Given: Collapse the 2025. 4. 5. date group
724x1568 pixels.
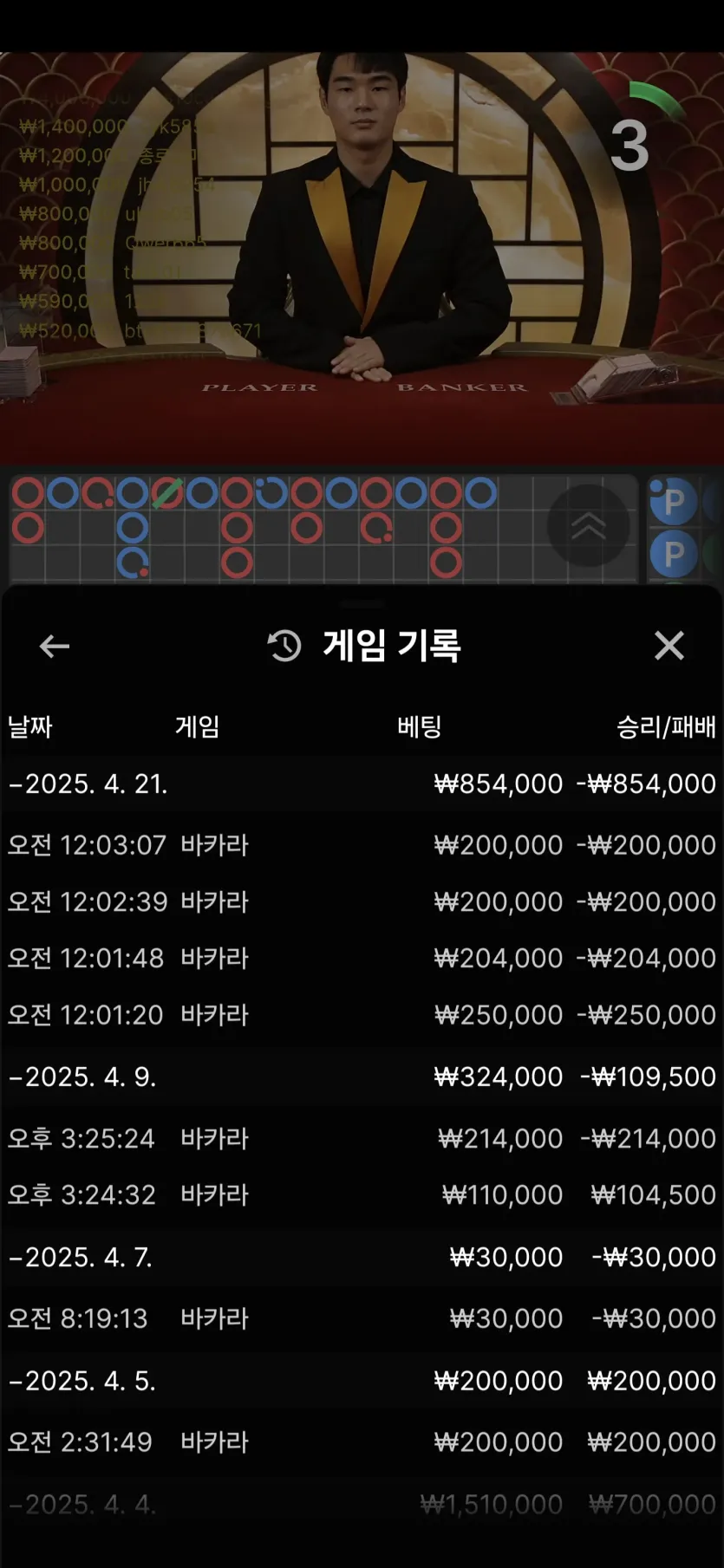Looking at the screenshot, I should tap(83, 1381).
